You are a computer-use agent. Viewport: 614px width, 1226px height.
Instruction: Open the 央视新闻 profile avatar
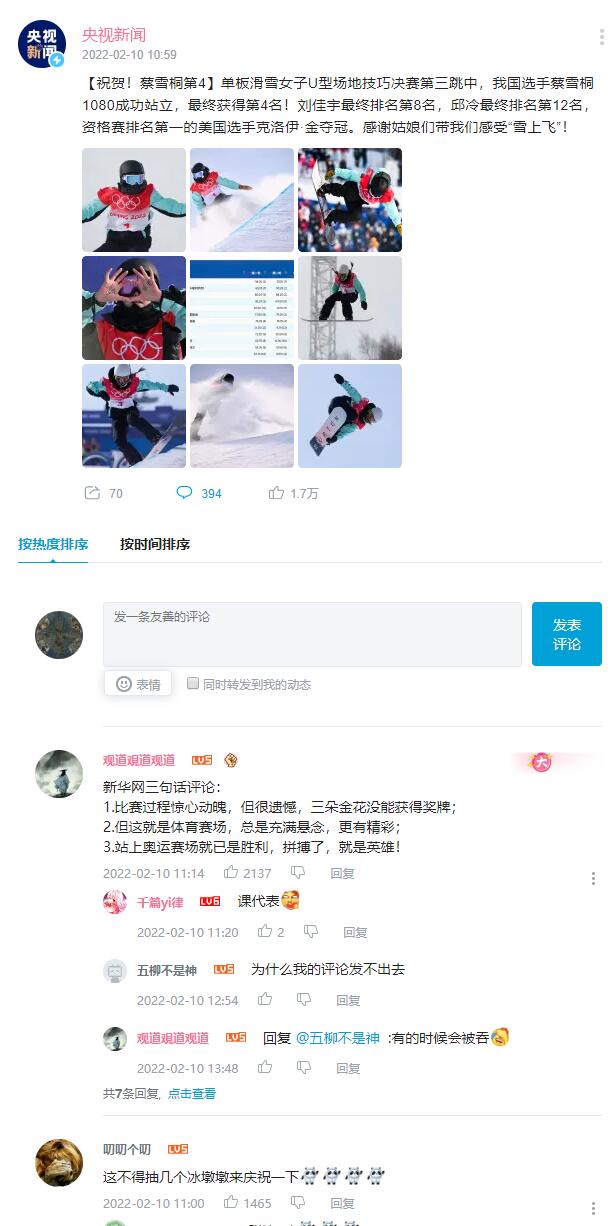tap(42, 45)
